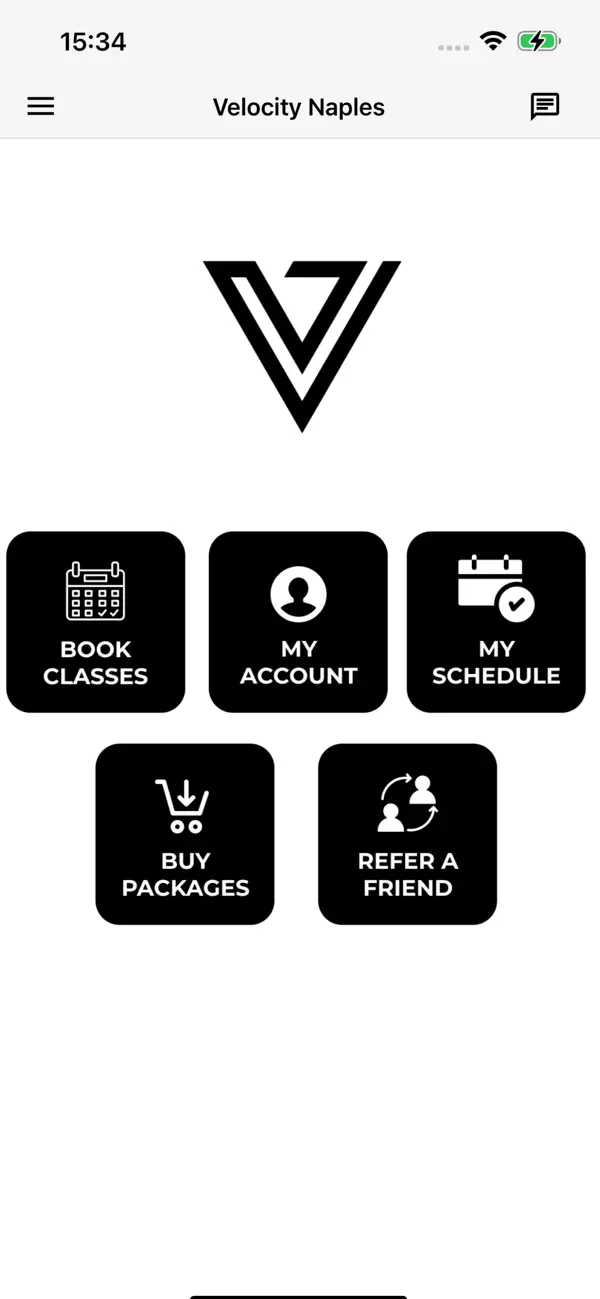The width and height of the screenshot is (600, 1299).
Task: View My Schedule
Action: [496, 622]
